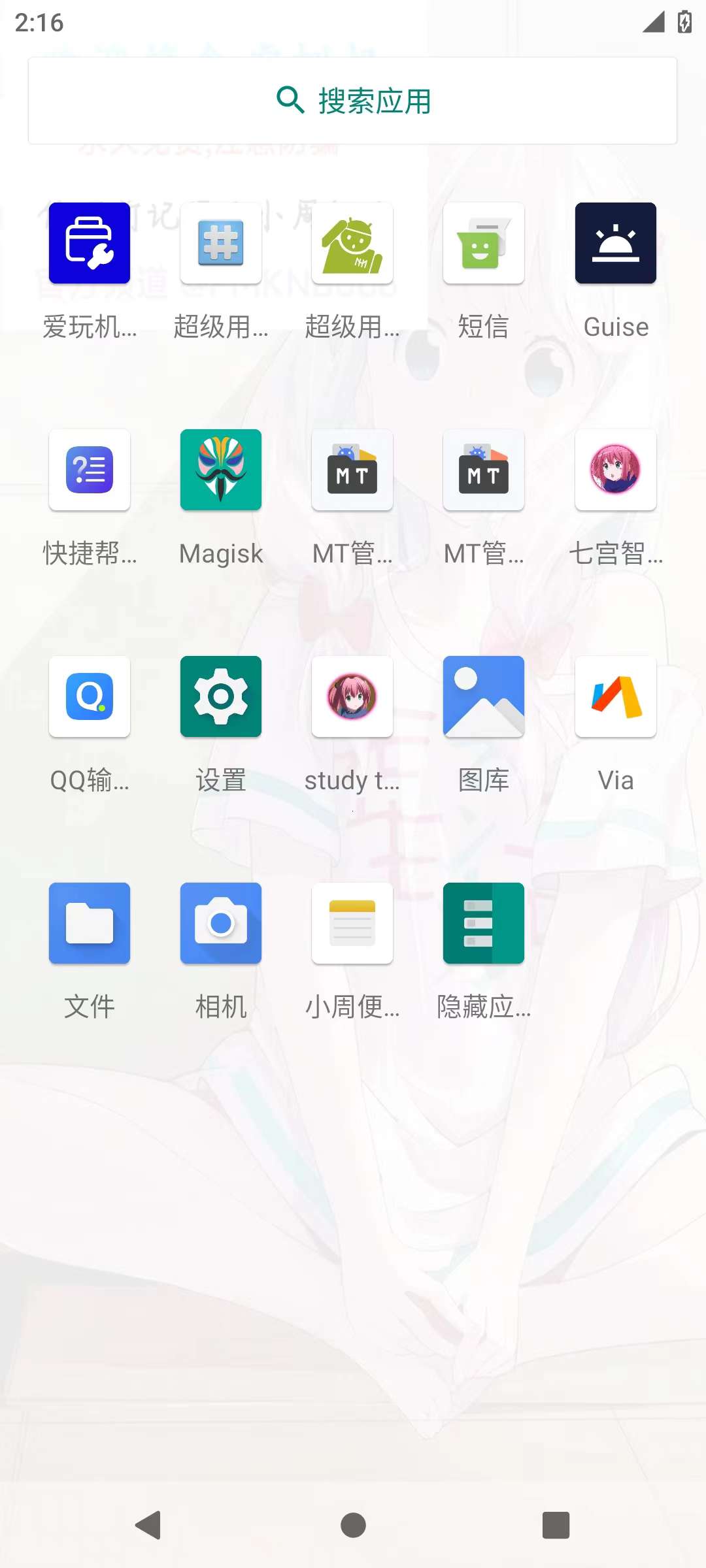Open the 文件 files app
Viewport: 706px width, 1568px height.
coord(90,923)
